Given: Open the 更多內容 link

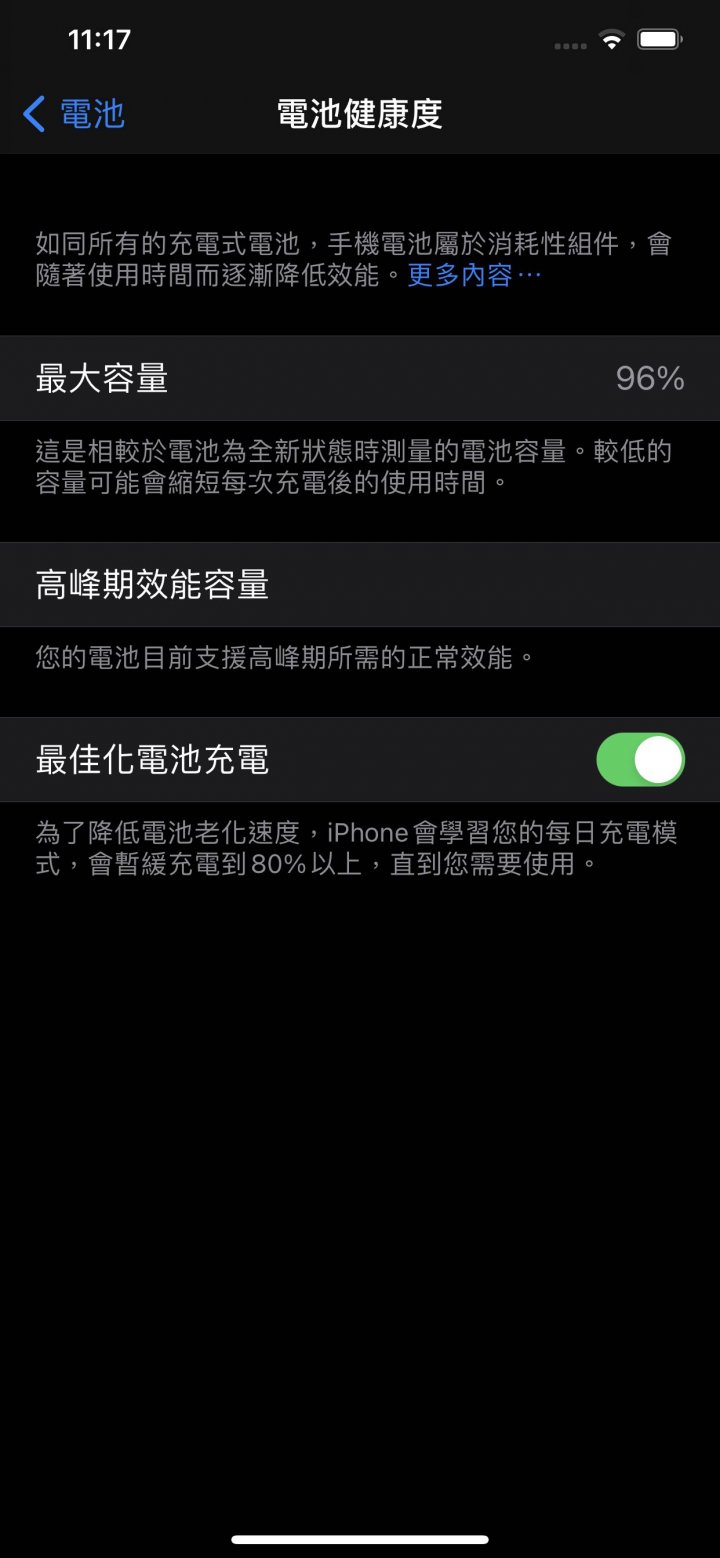Looking at the screenshot, I should (474, 275).
